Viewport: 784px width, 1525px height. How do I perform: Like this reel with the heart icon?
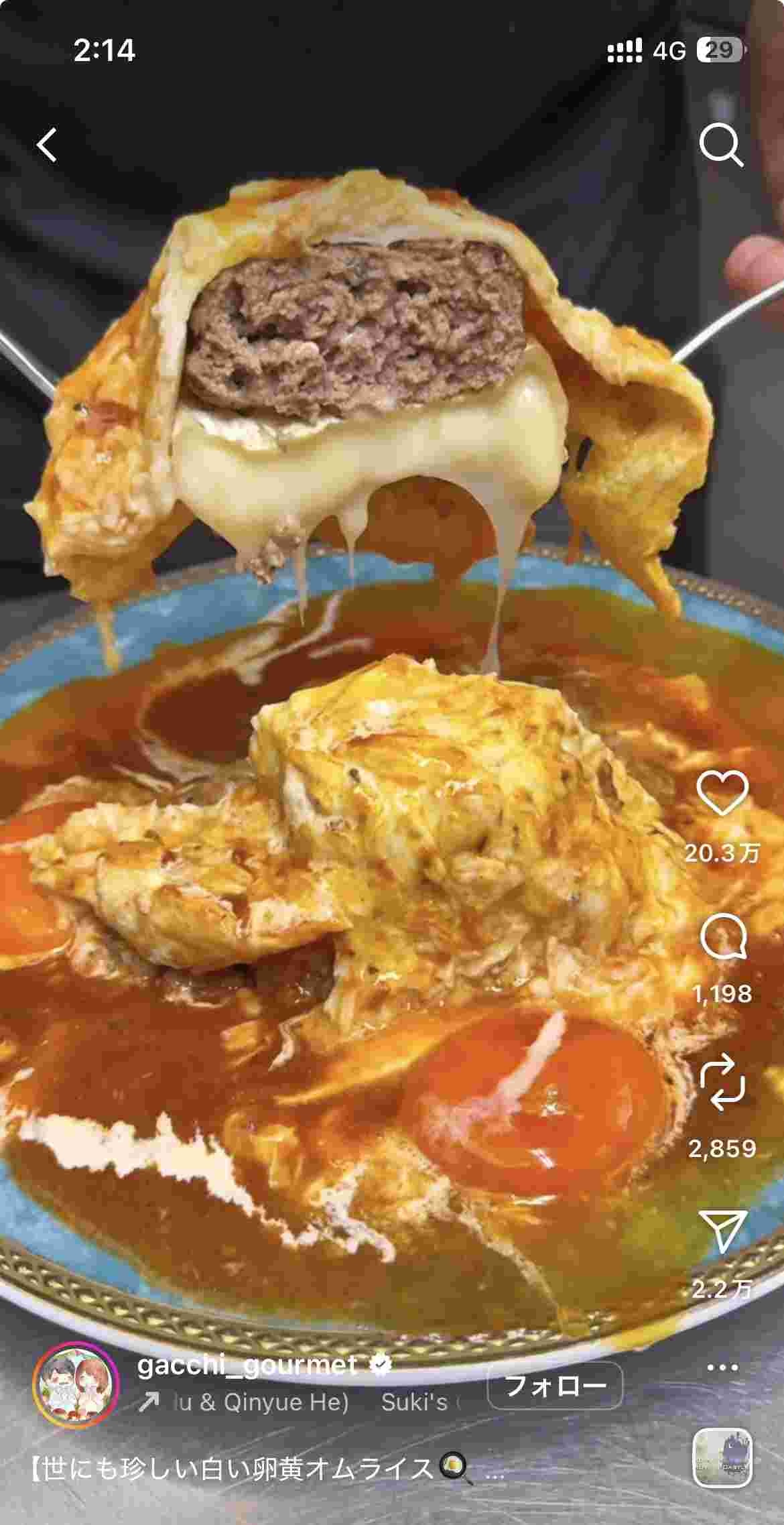pyautogui.click(x=722, y=792)
